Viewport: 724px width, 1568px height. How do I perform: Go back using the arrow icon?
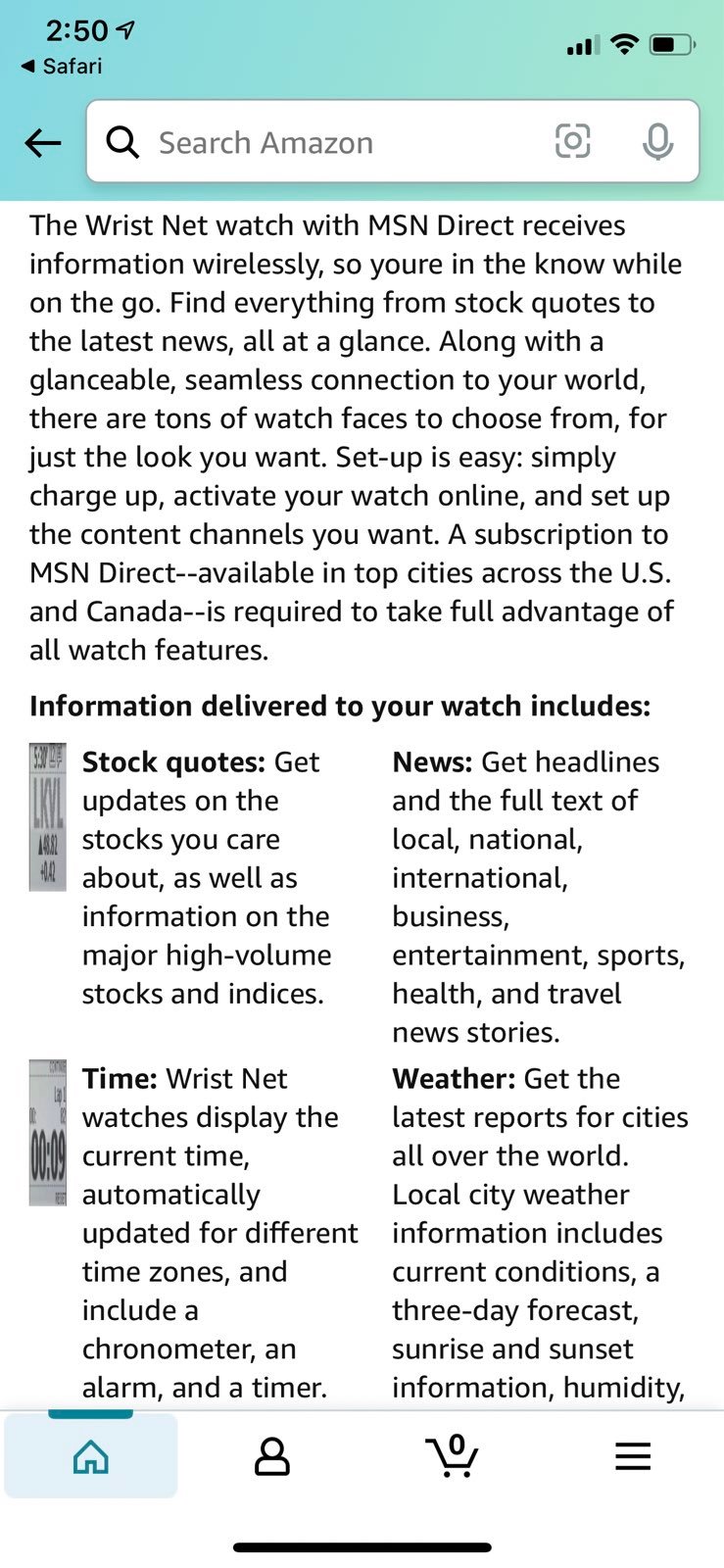43,143
